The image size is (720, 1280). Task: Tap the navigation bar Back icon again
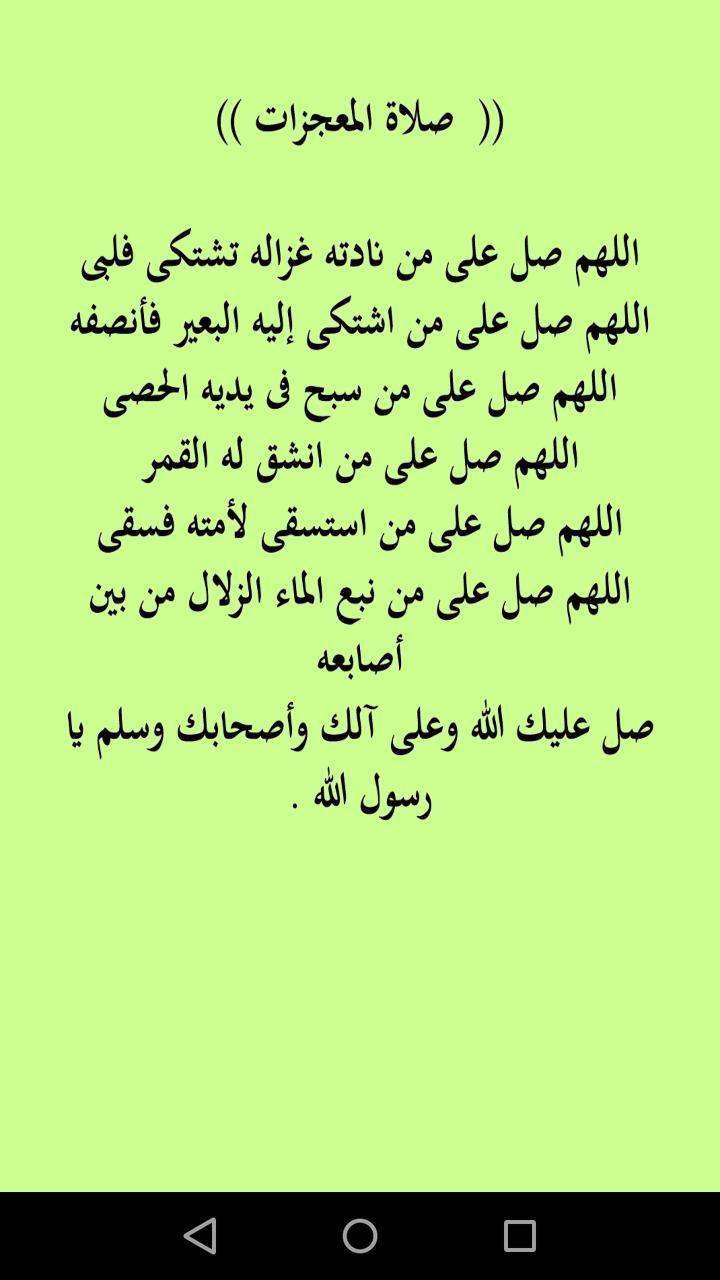tap(202, 1237)
